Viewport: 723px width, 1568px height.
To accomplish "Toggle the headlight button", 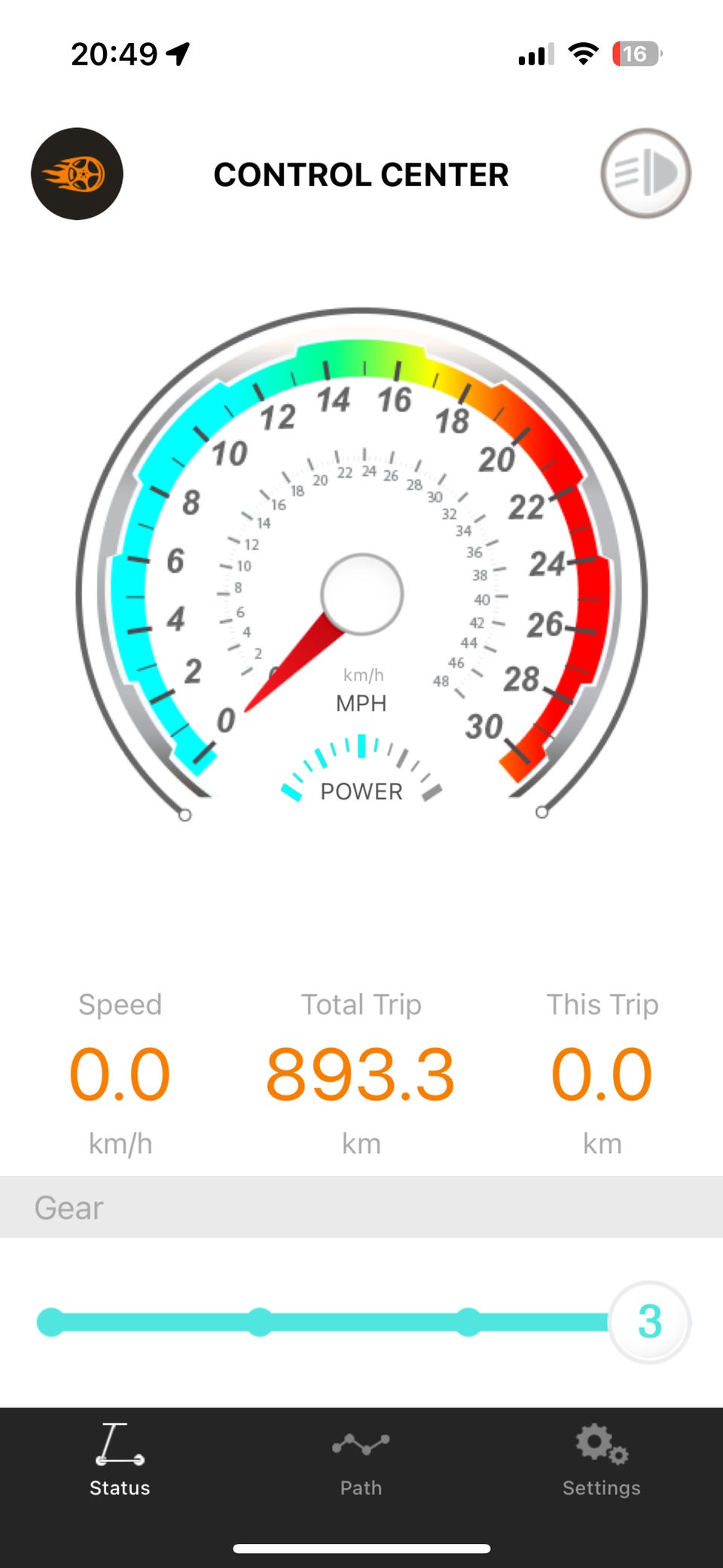I will click(x=645, y=174).
